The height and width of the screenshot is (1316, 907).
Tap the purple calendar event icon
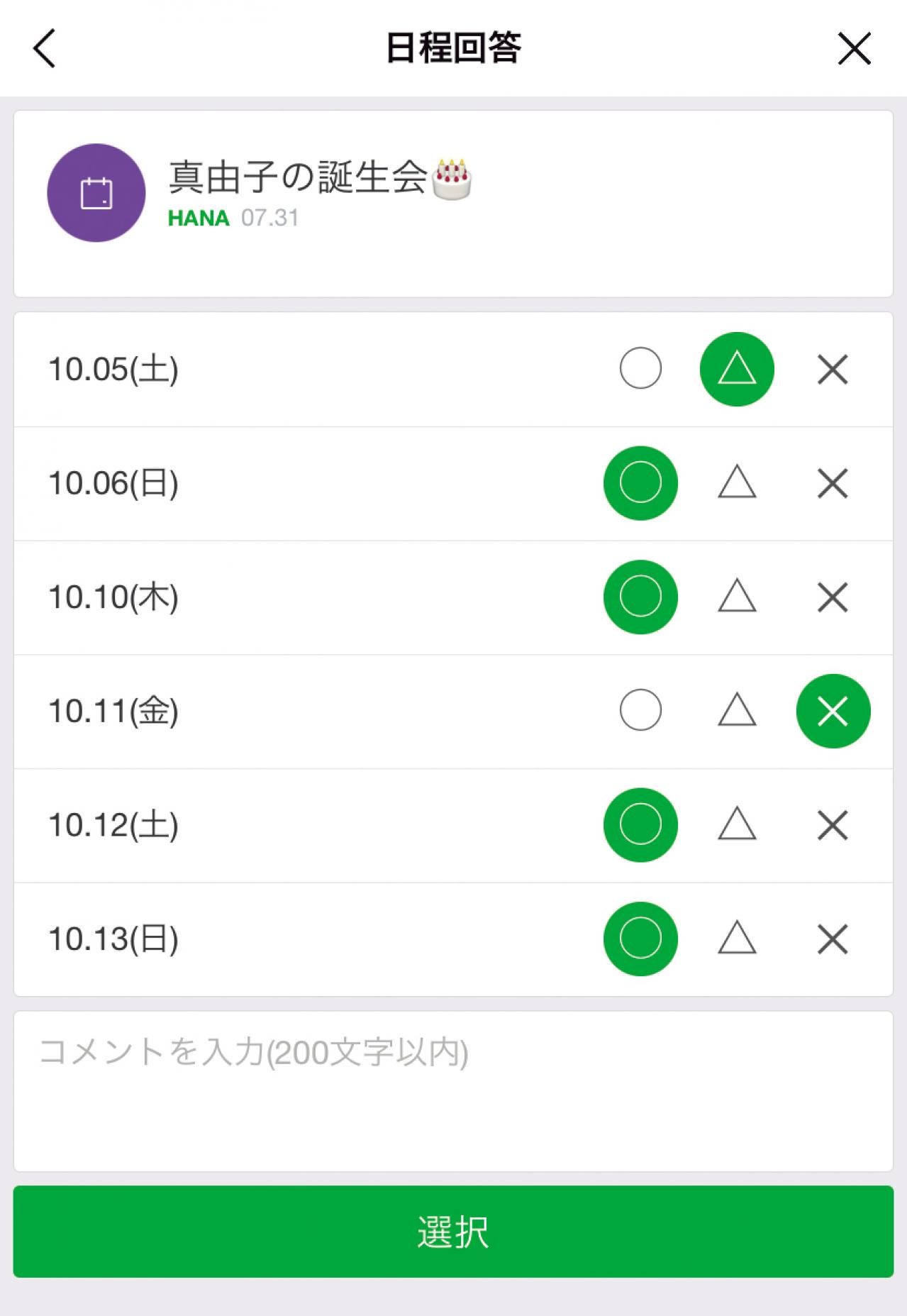(96, 192)
